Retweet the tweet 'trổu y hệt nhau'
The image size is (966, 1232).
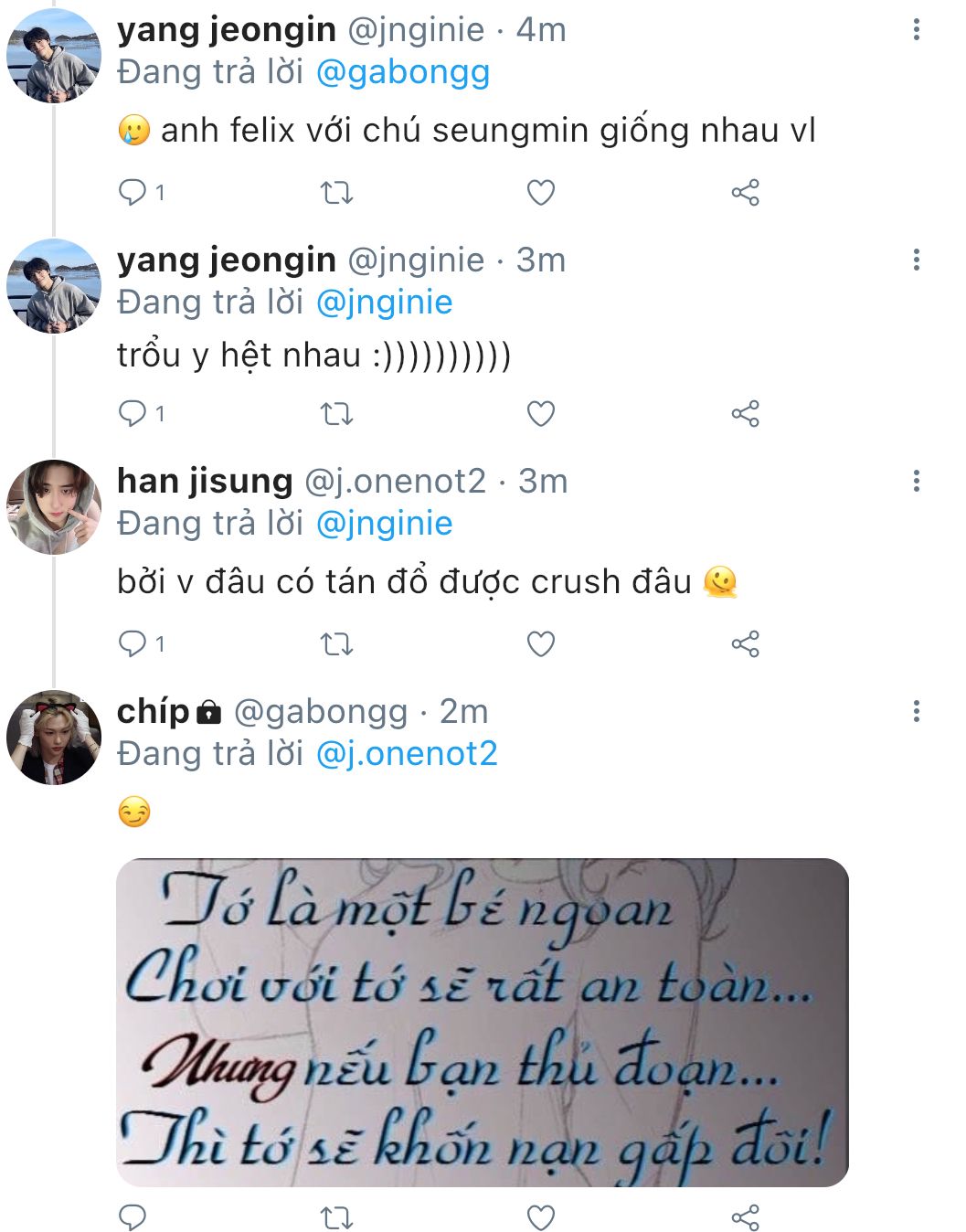pos(336,414)
